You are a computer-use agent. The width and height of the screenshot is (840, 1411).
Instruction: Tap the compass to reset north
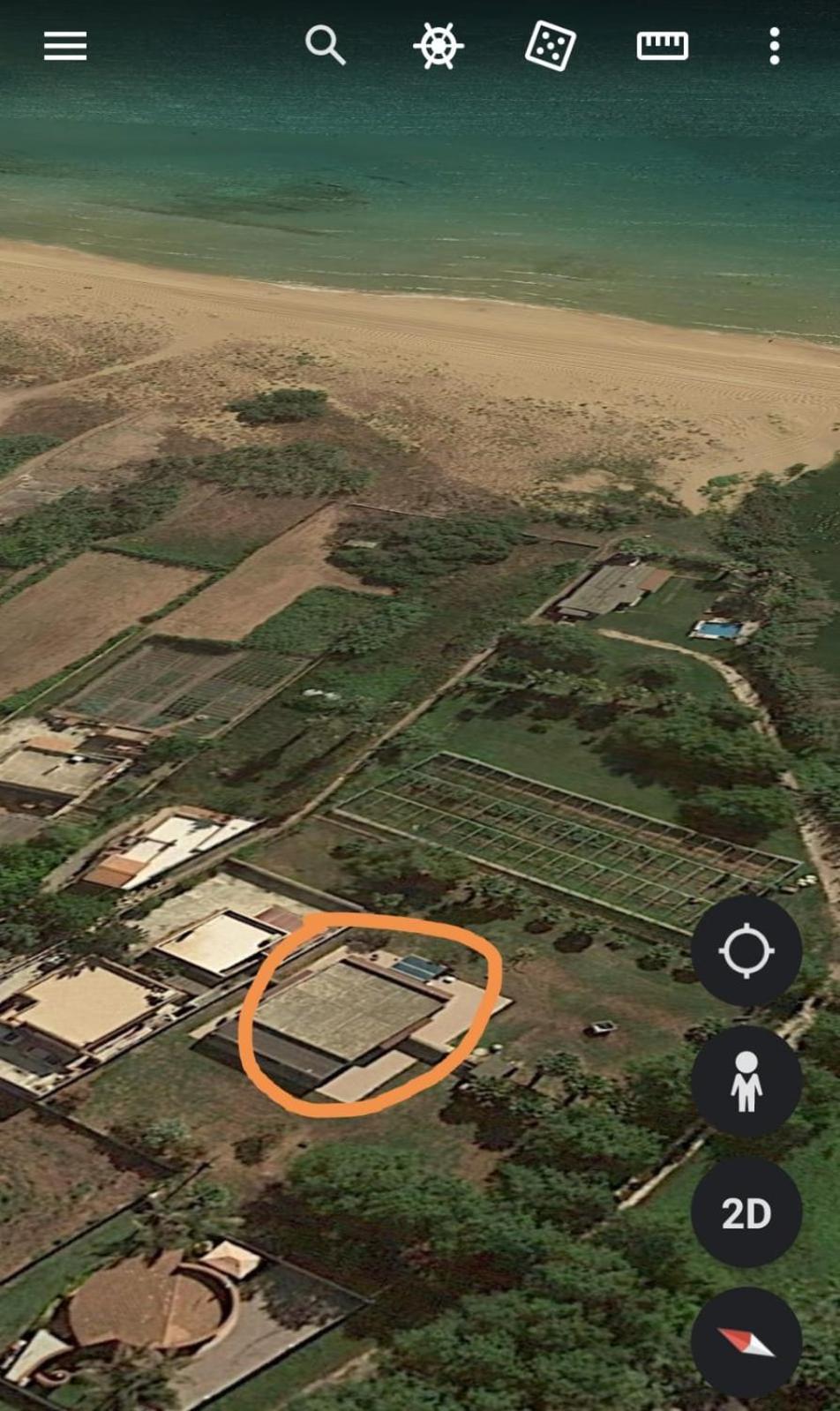click(746, 1342)
